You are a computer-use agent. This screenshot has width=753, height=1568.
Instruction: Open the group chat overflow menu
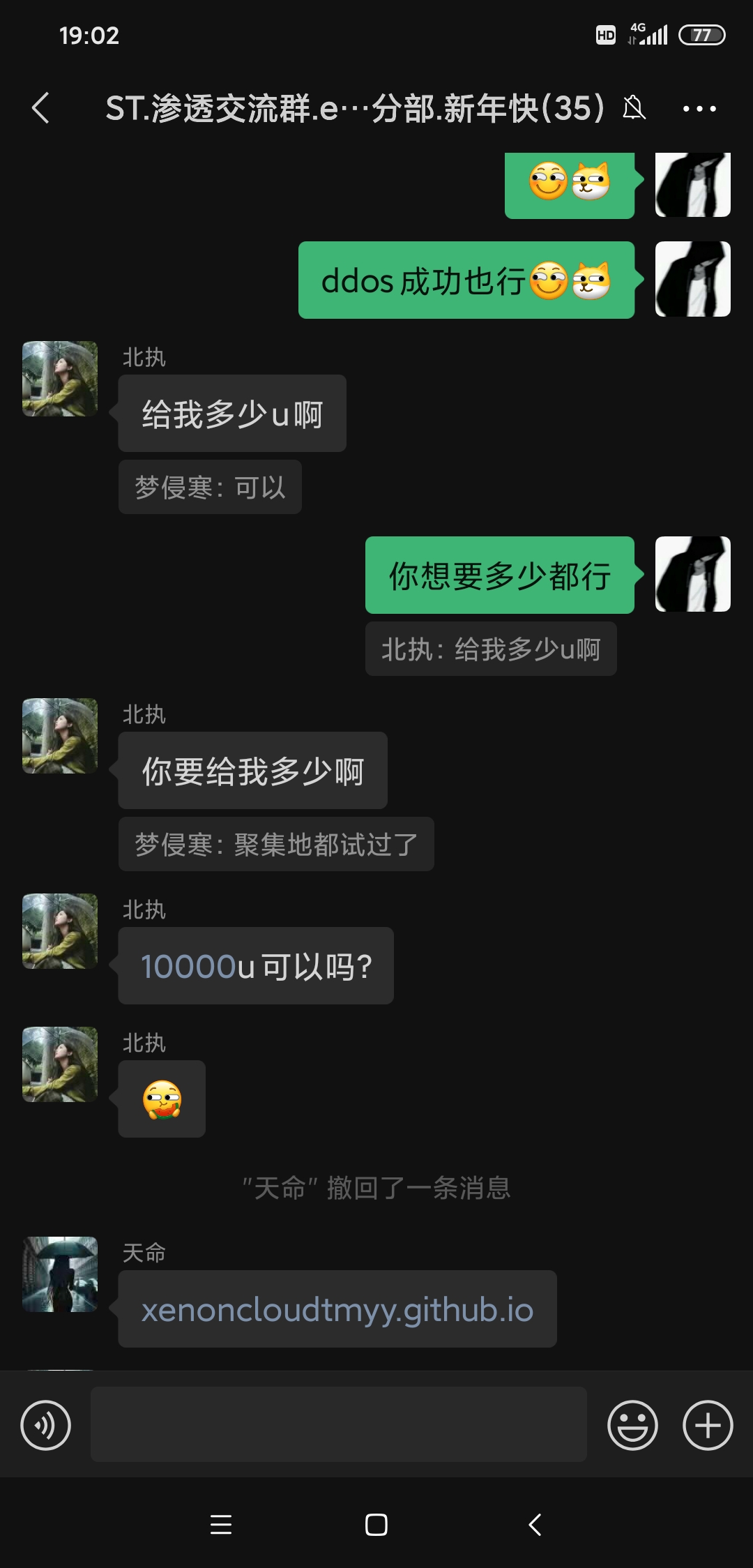coord(699,108)
